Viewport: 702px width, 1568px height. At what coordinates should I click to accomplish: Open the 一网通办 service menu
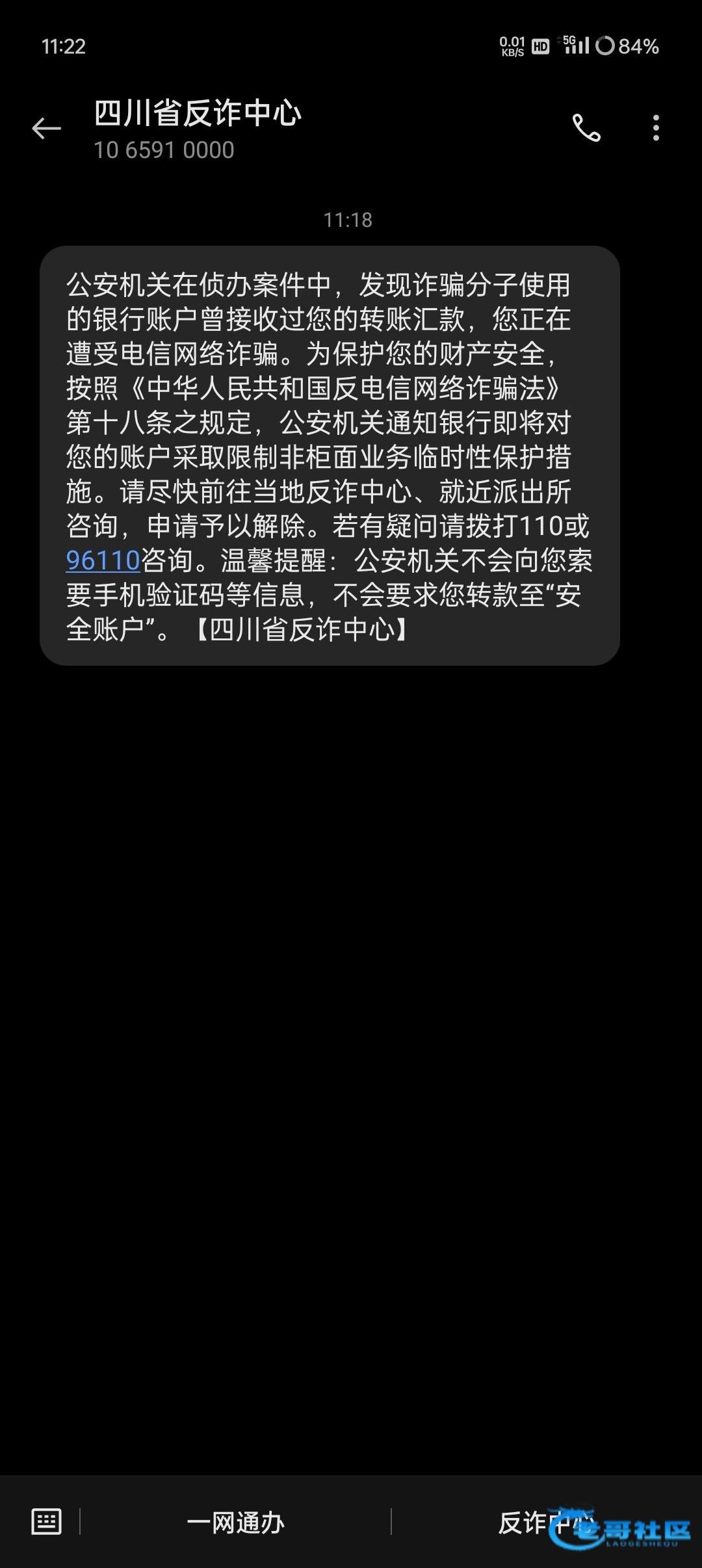tap(235, 1522)
